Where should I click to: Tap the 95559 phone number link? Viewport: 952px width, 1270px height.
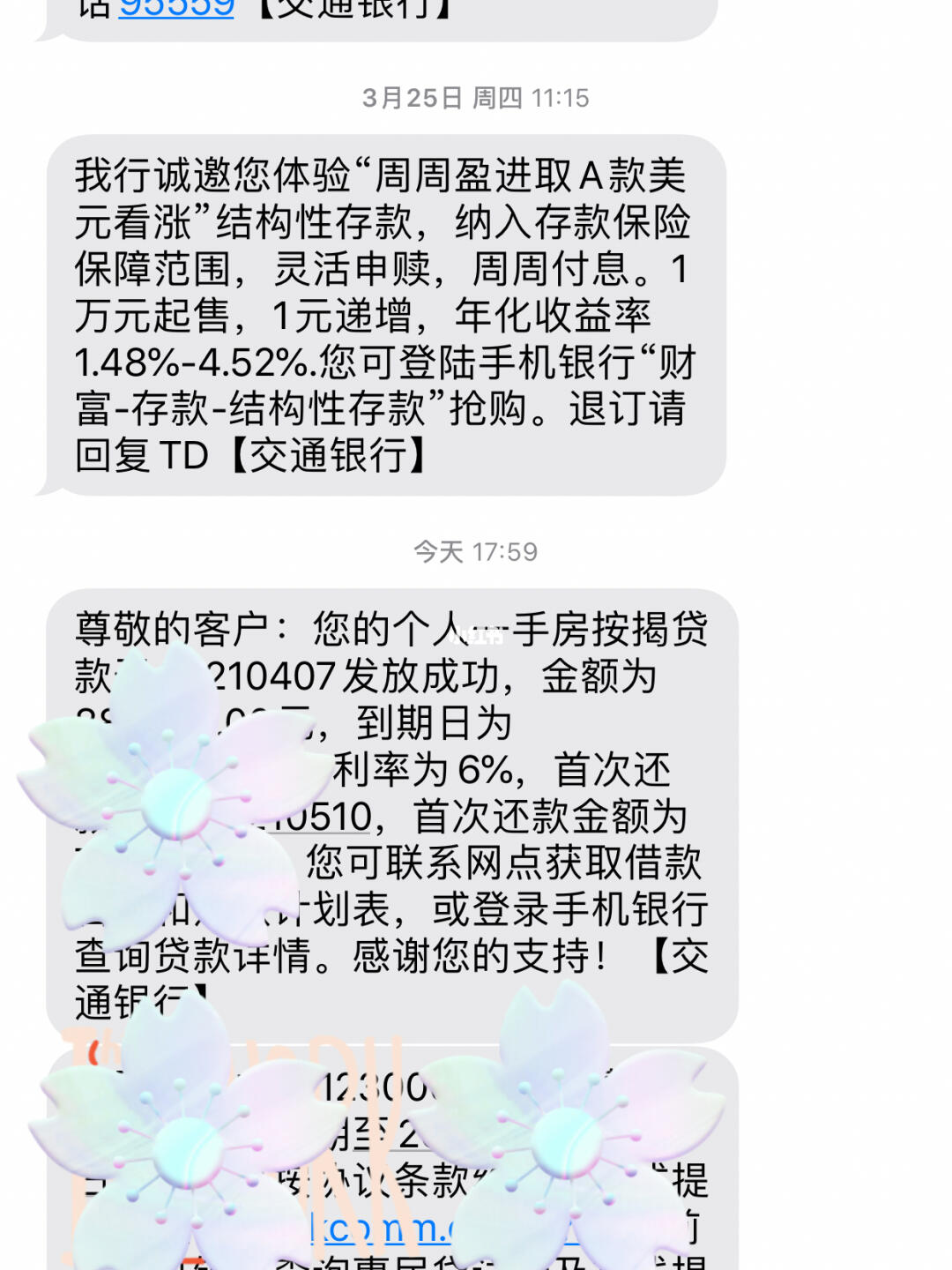[x=176, y=9]
